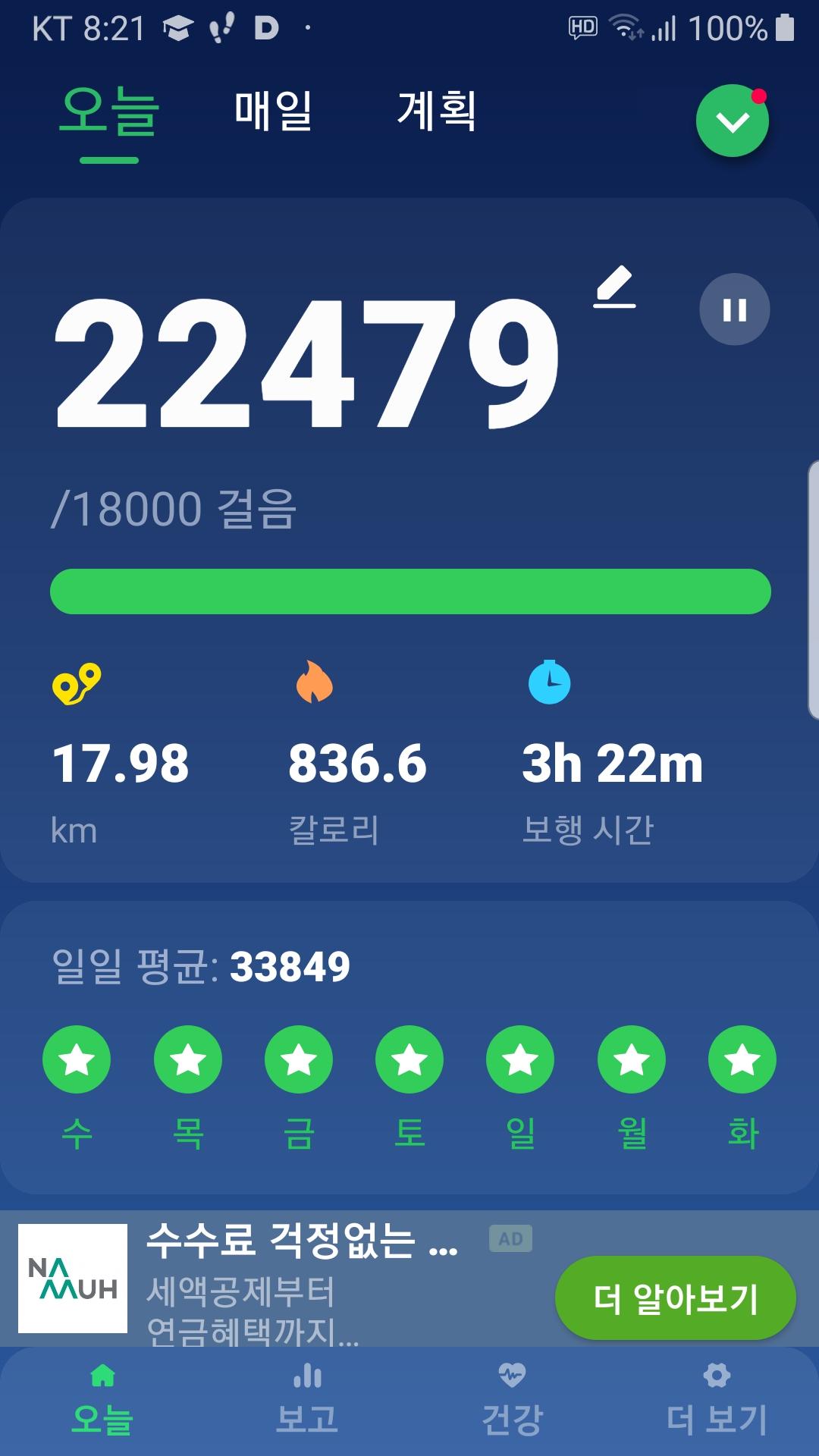View the star badge for 화
The width and height of the screenshot is (819, 1456).
point(742,1059)
